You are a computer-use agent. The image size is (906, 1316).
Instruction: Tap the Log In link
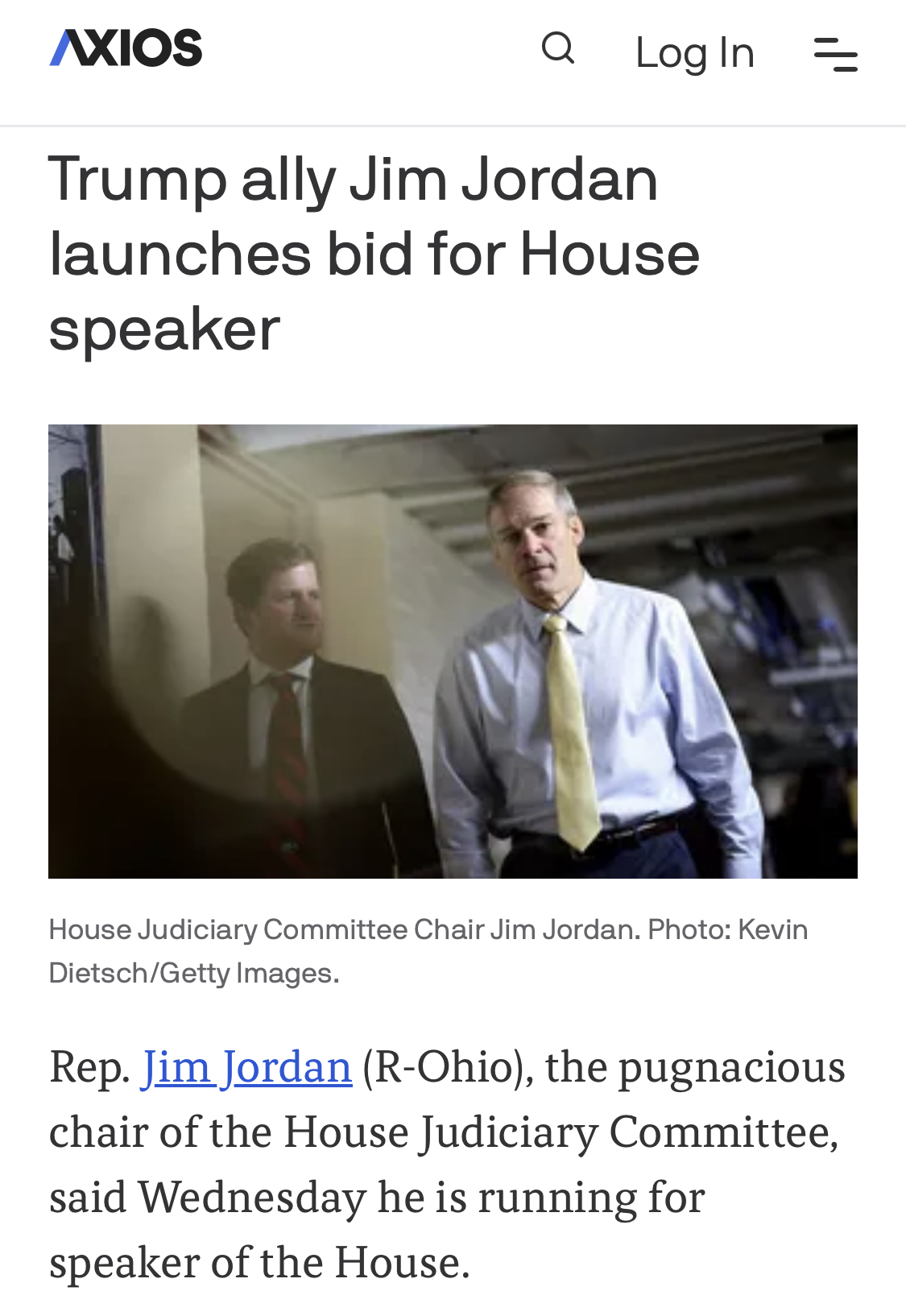694,53
